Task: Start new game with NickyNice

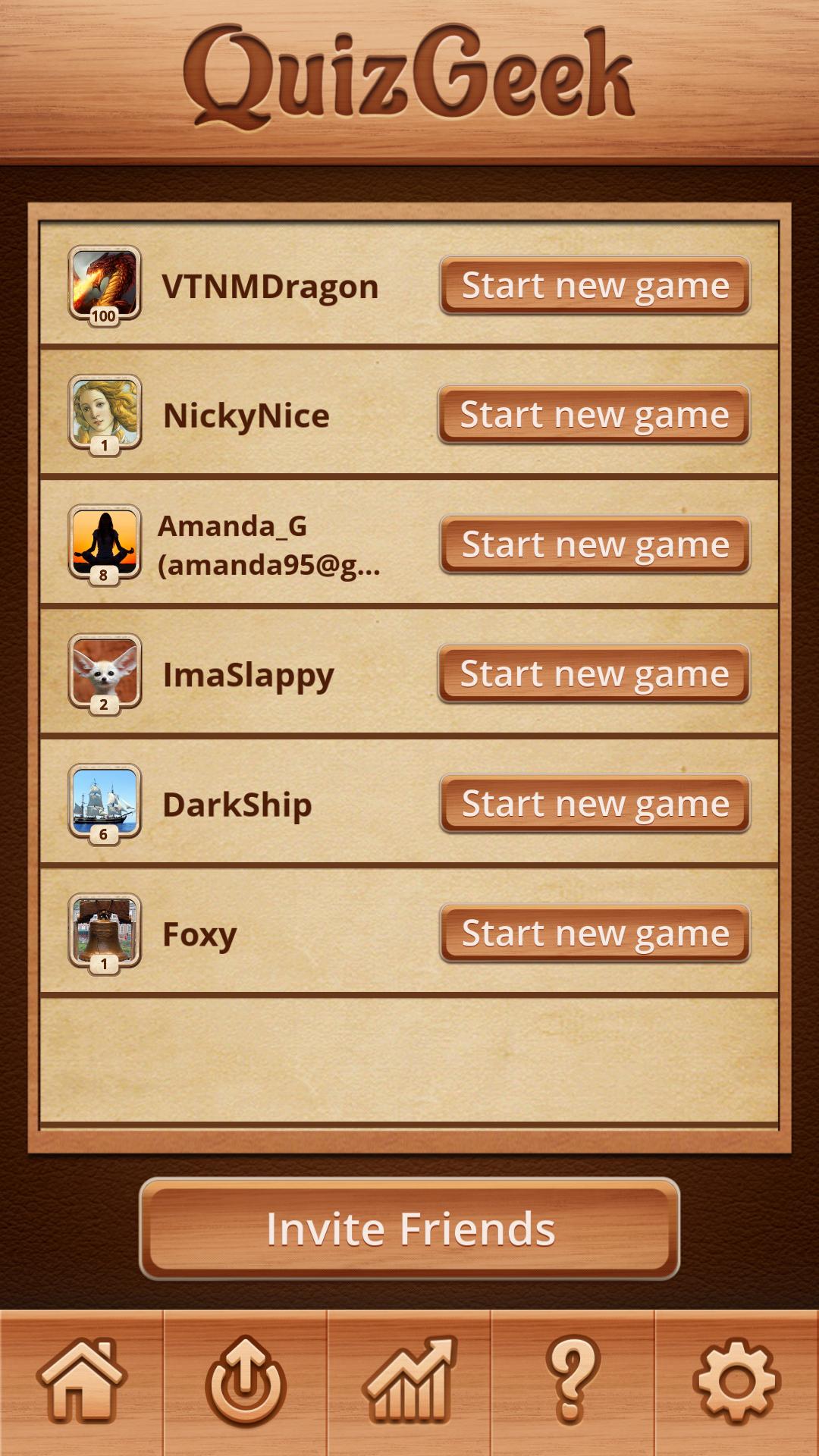Action: [594, 415]
